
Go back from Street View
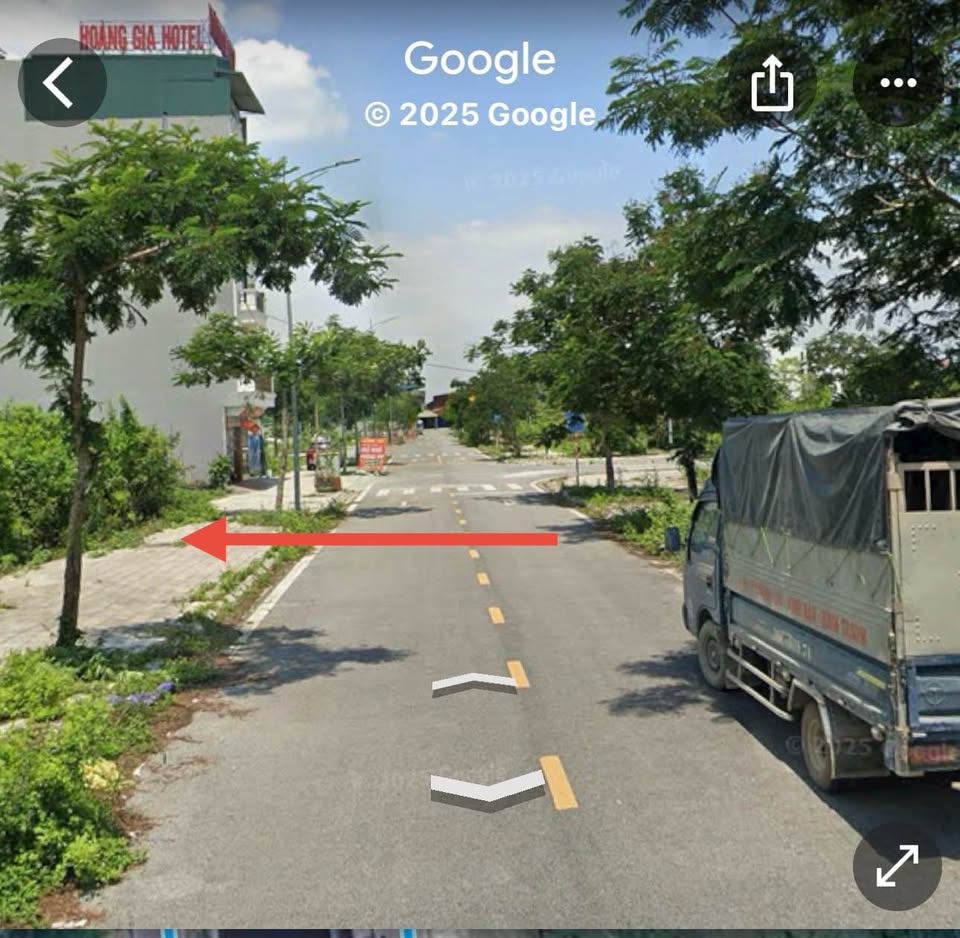click(62, 83)
